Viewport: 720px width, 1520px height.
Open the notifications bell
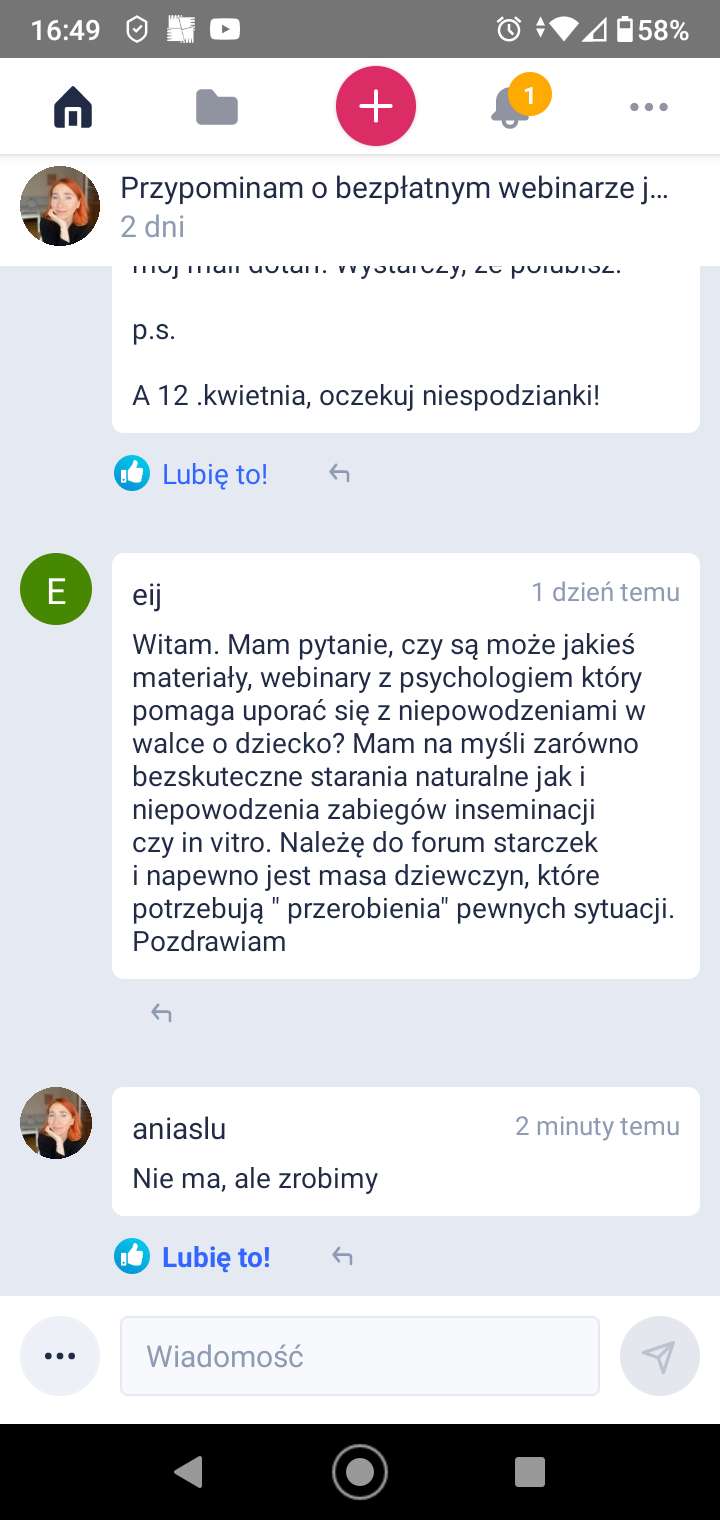click(511, 107)
